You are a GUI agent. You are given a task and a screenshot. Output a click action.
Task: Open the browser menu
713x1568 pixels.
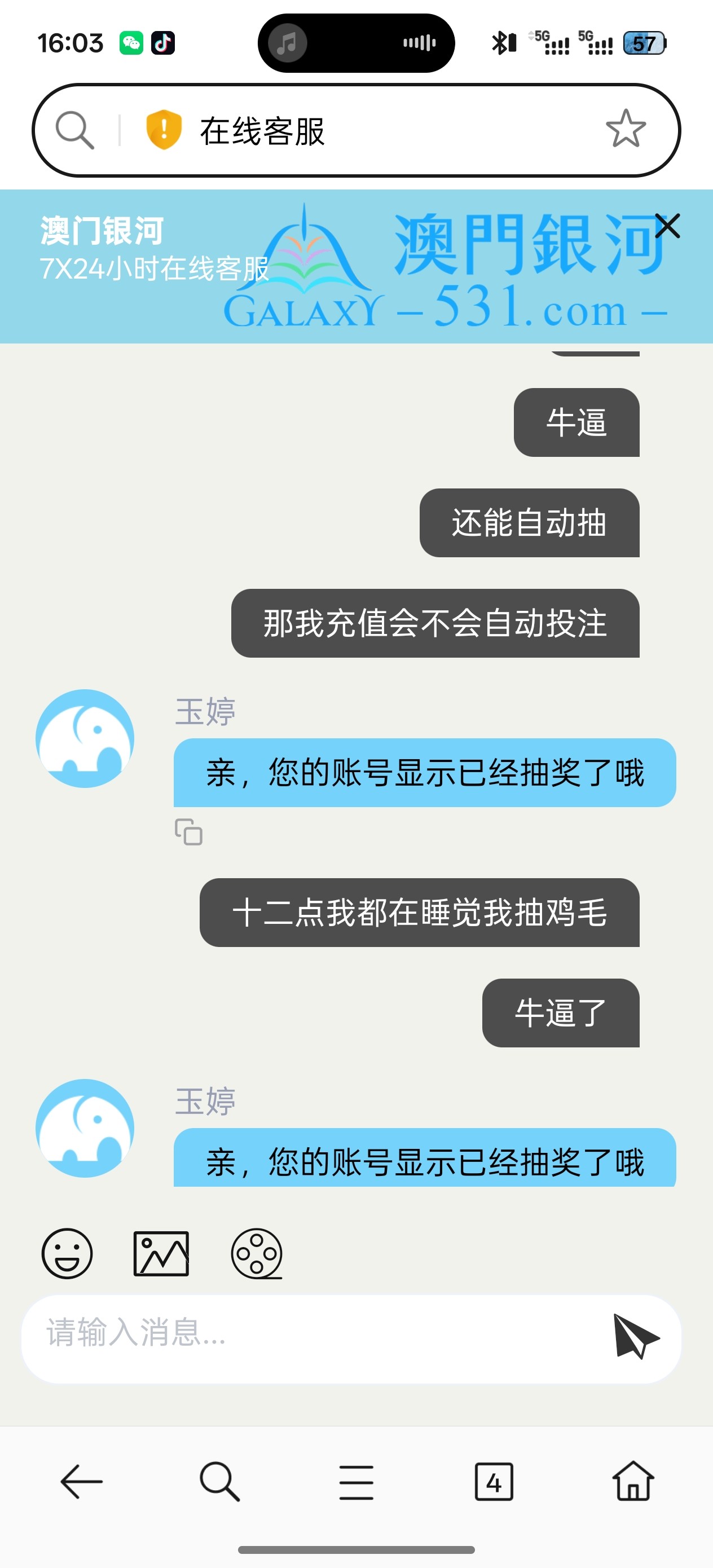pos(356,1482)
